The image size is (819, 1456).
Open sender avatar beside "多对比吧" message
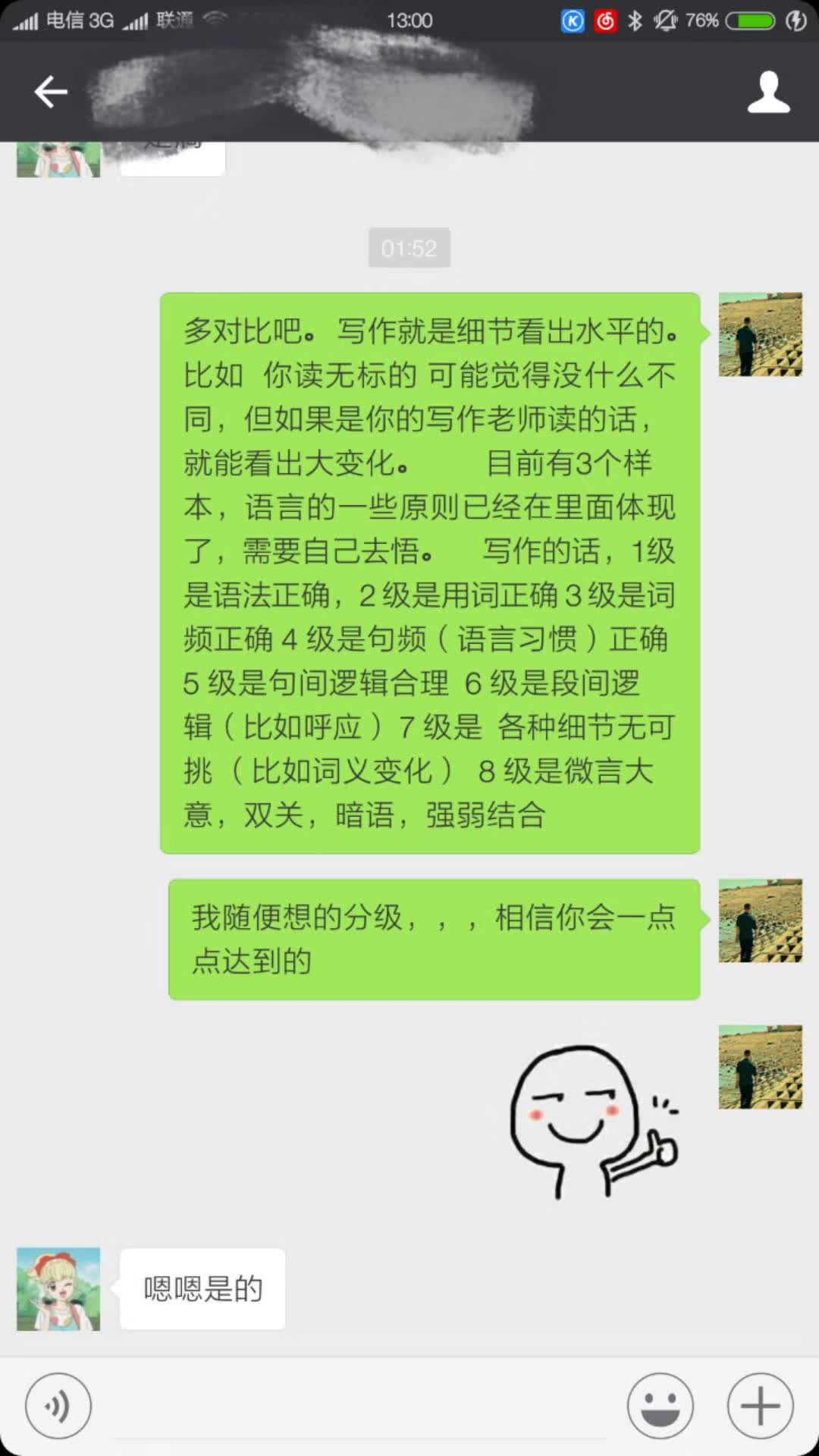760,334
